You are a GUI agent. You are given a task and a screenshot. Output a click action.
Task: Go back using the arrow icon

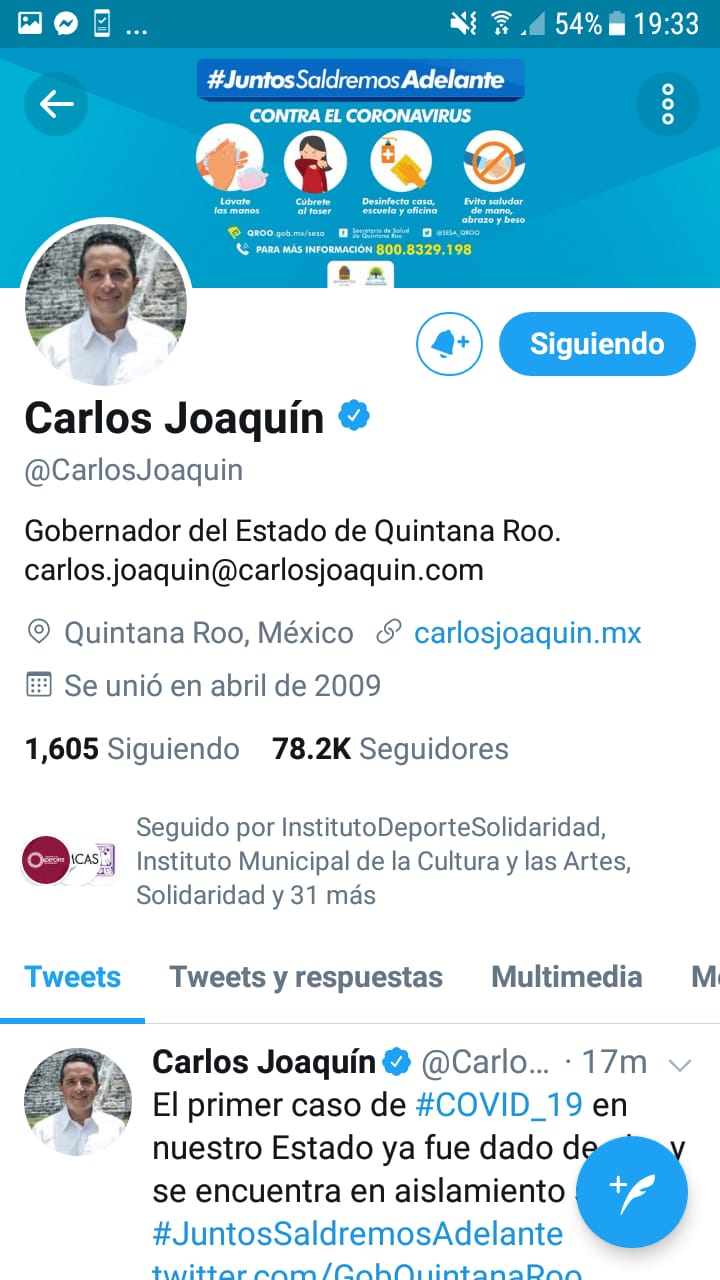pyautogui.click(x=56, y=104)
